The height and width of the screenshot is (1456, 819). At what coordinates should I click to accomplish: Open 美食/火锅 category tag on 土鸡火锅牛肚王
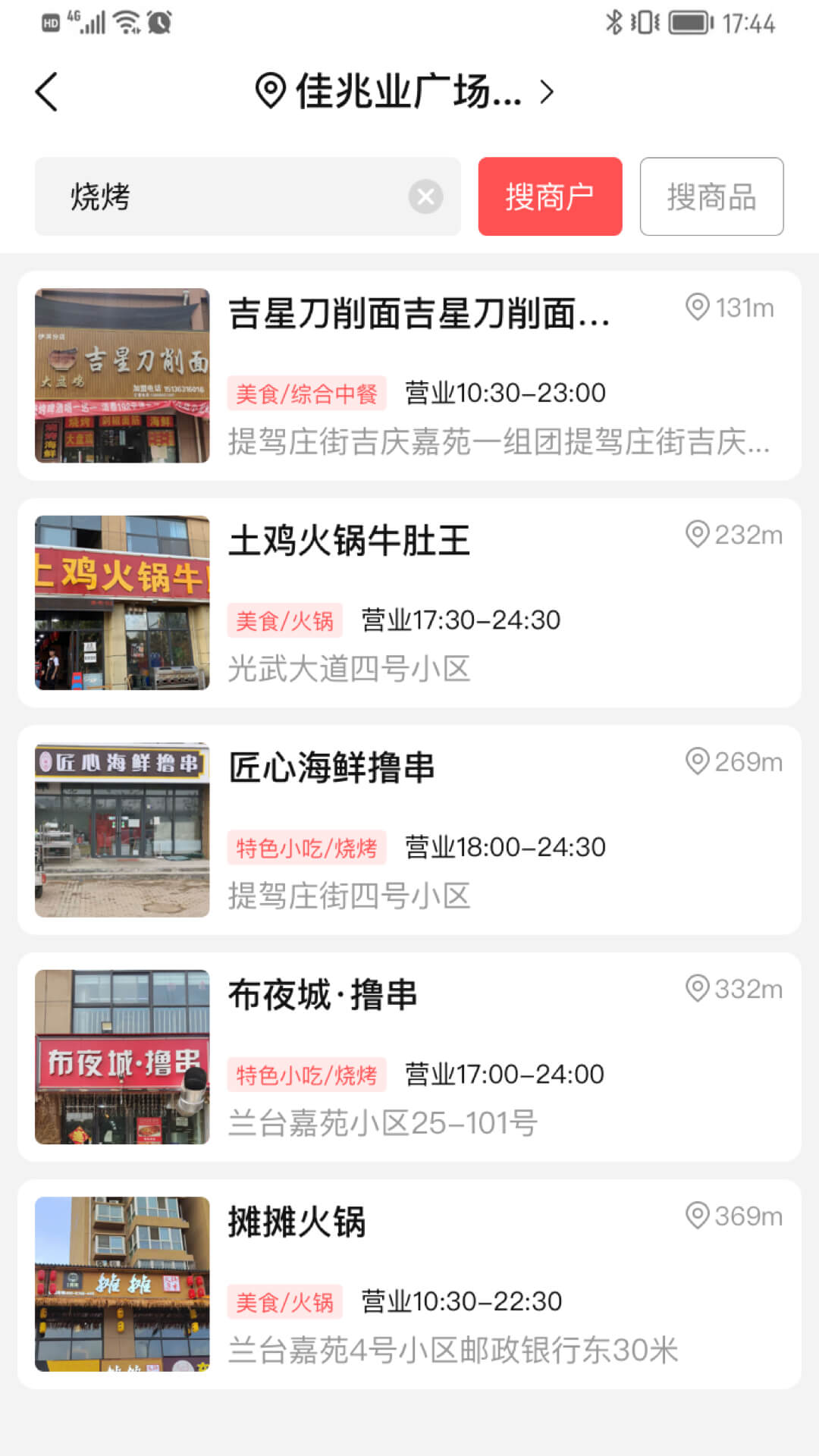285,620
